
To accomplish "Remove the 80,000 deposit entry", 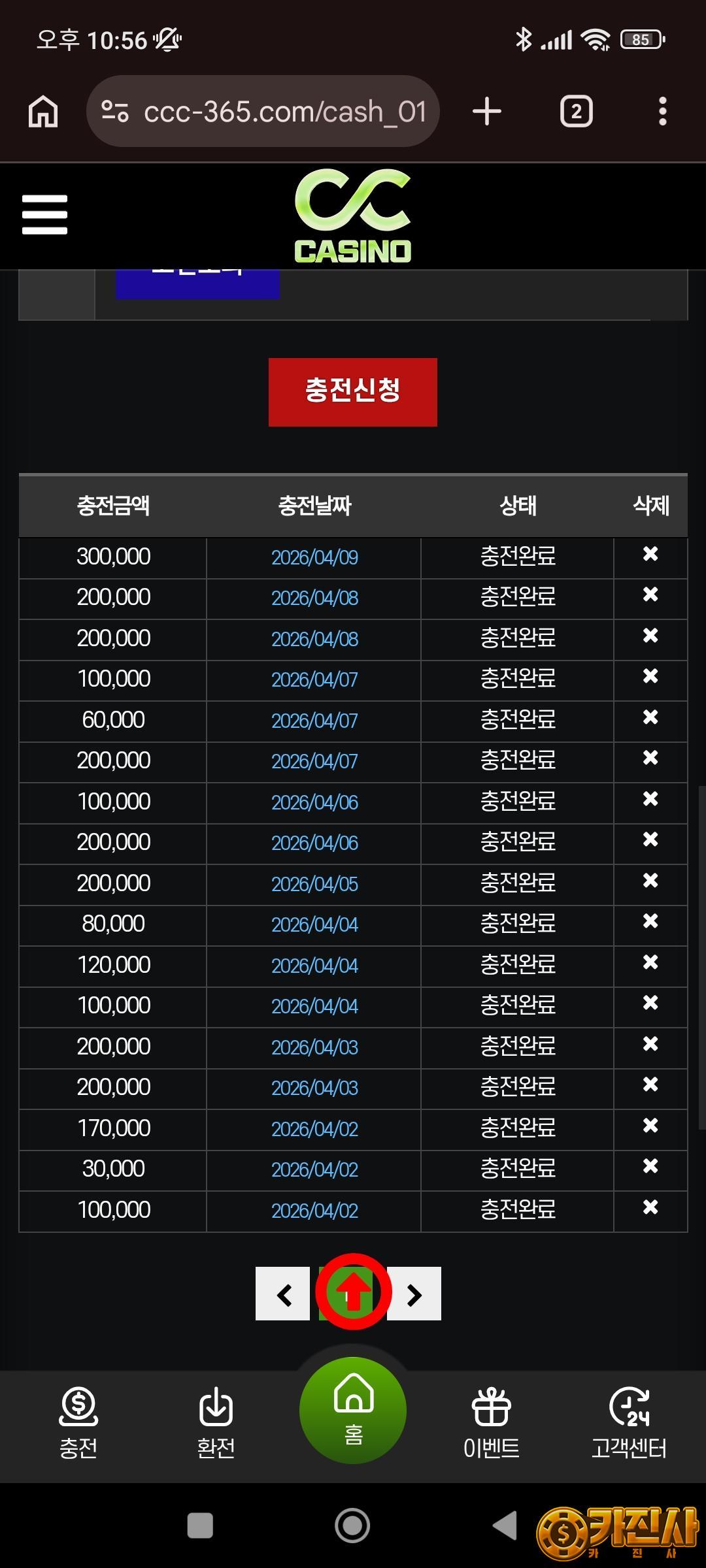I will [x=650, y=922].
